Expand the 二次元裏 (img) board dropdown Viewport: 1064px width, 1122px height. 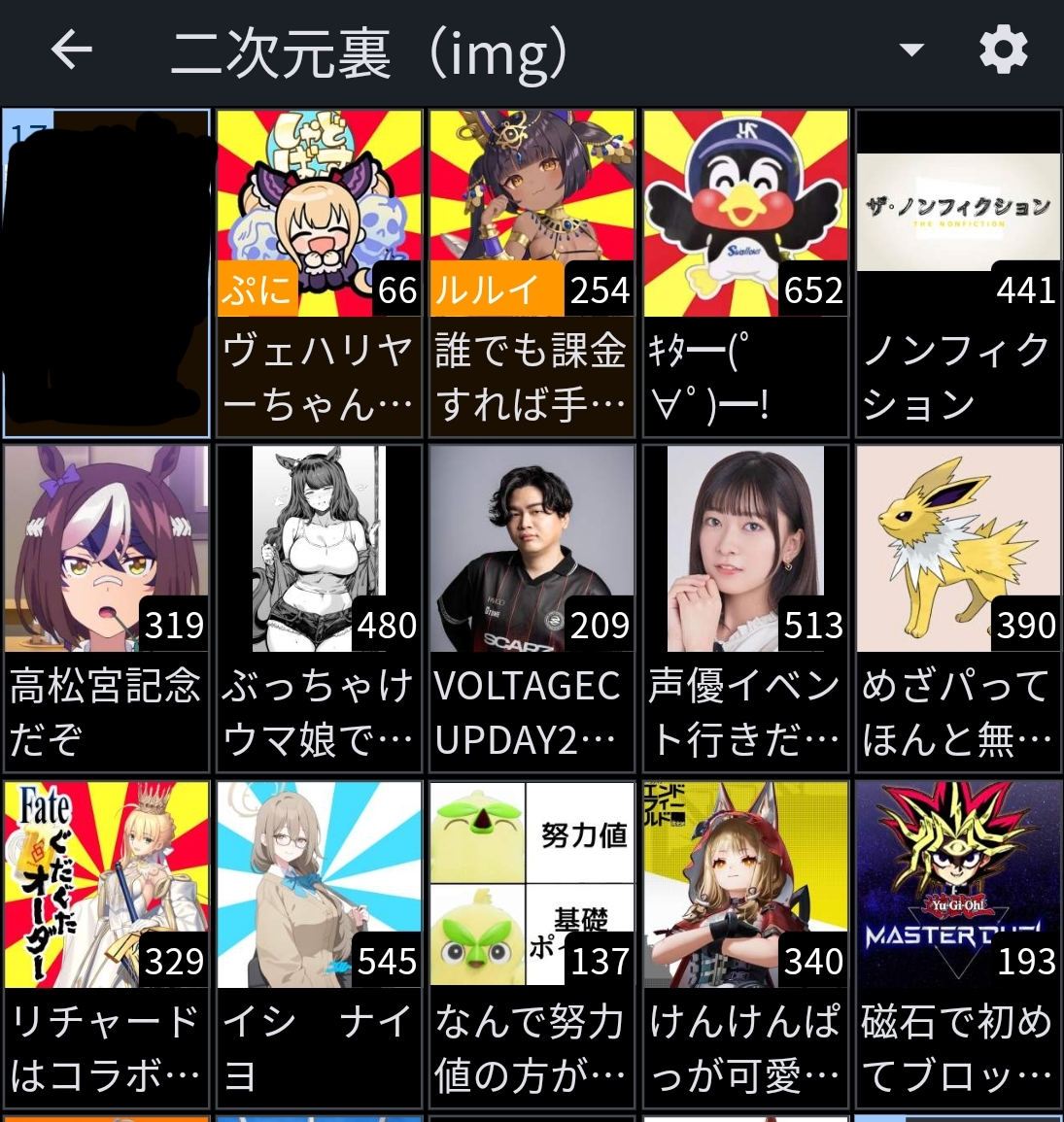pyautogui.click(x=910, y=51)
